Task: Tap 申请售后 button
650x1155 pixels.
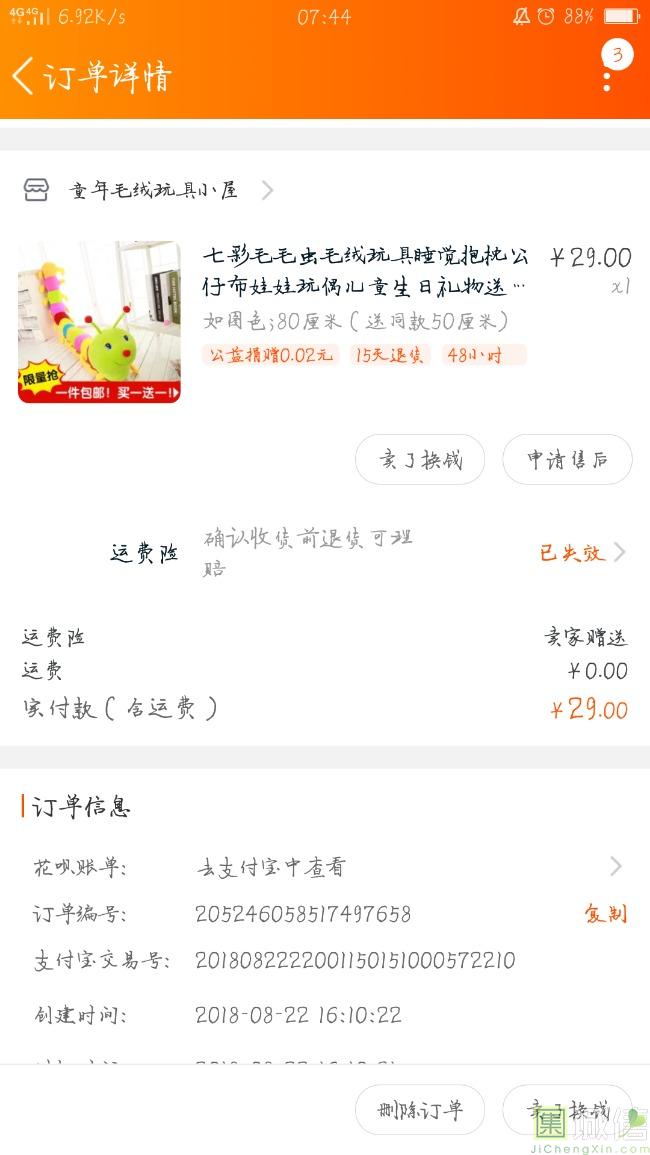Action: [567, 460]
